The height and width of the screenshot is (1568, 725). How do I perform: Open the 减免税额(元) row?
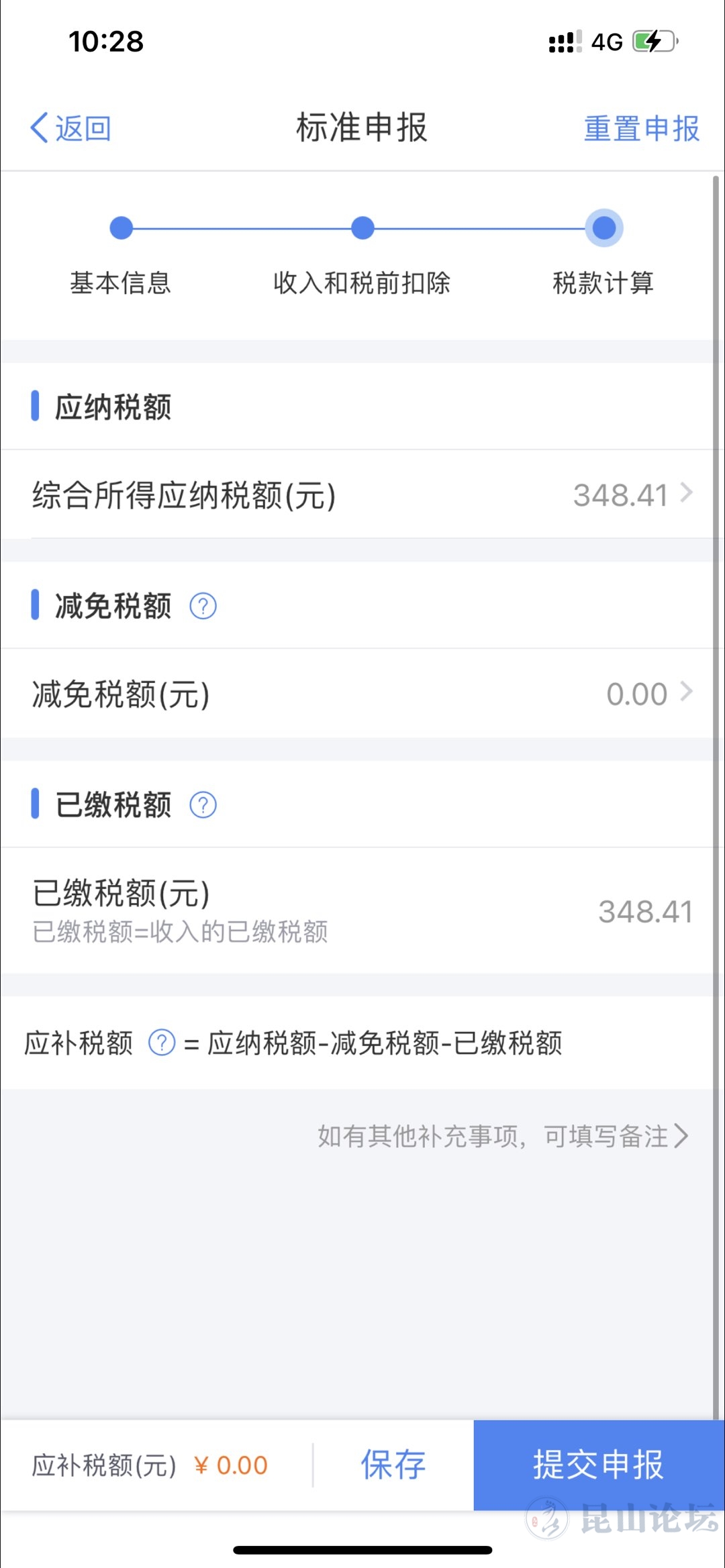(362, 694)
